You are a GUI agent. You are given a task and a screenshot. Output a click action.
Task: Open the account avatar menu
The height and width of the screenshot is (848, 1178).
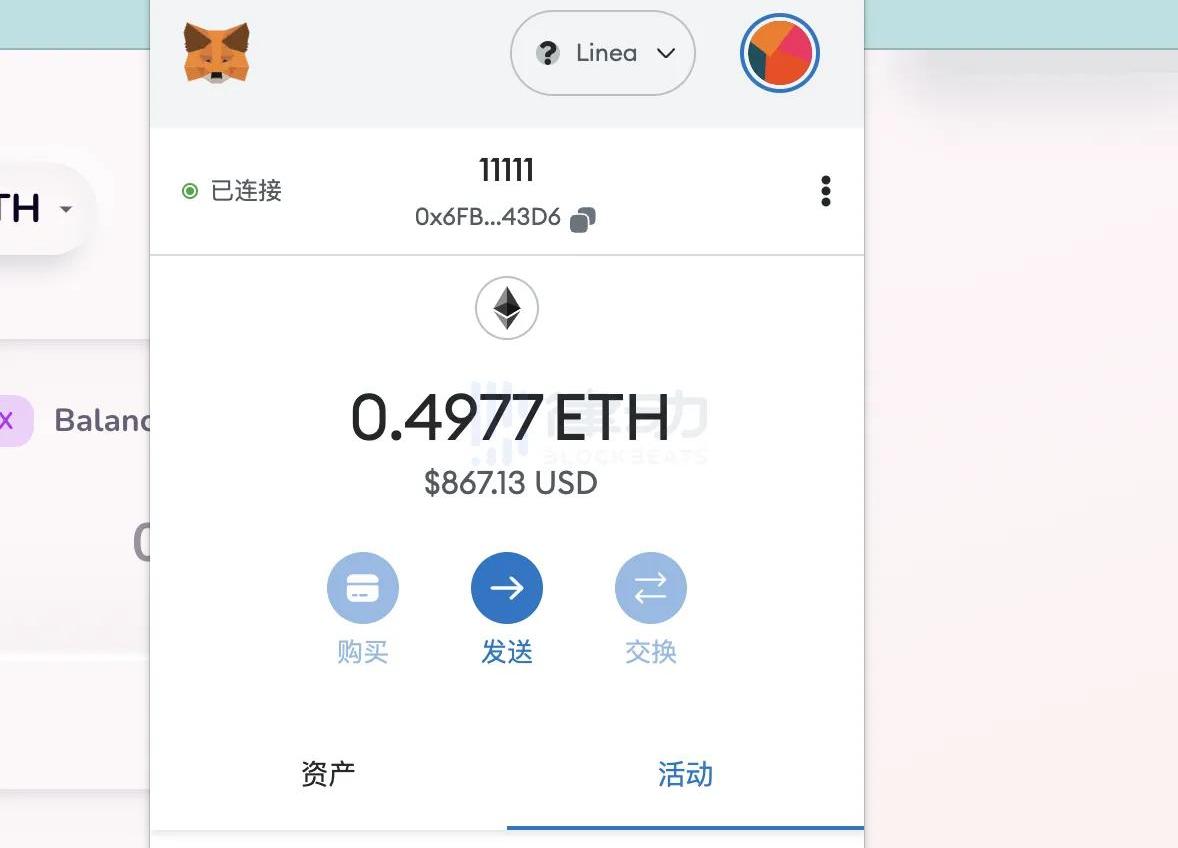779,53
